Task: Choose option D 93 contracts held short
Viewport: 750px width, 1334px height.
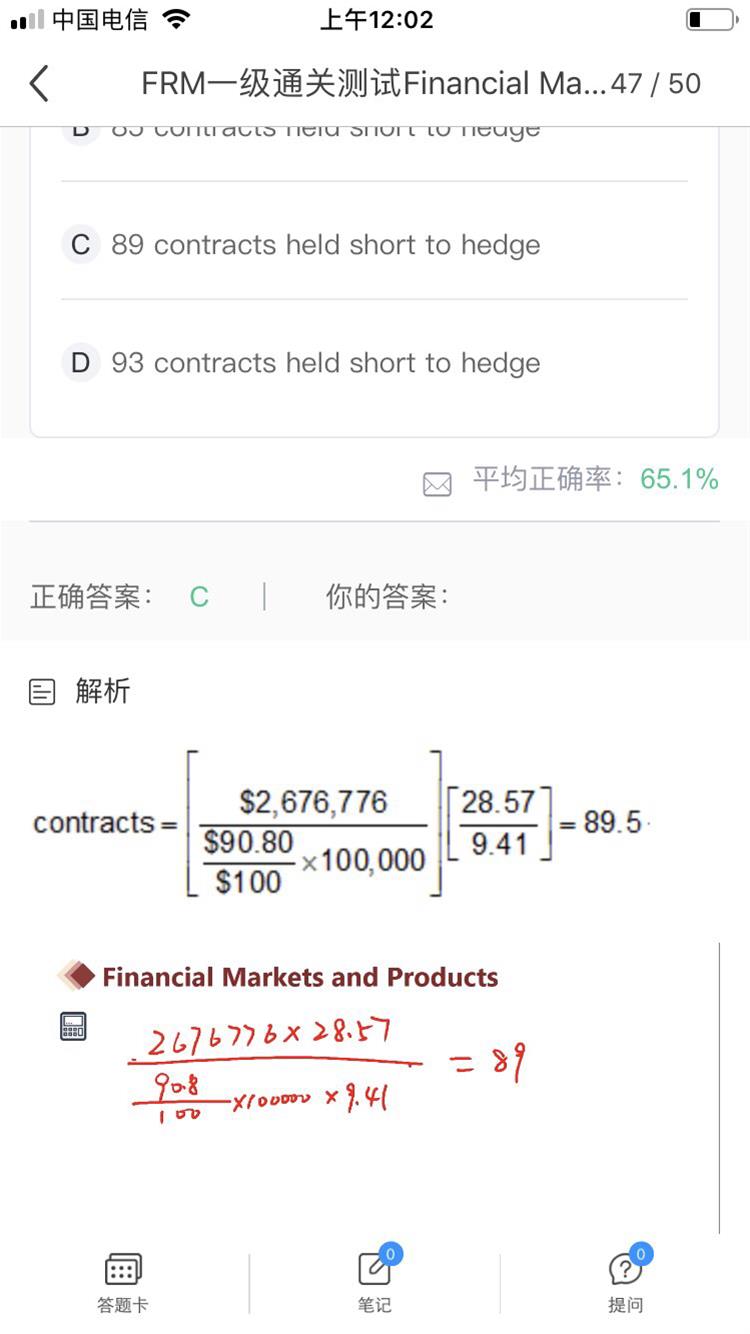Action: click(374, 363)
